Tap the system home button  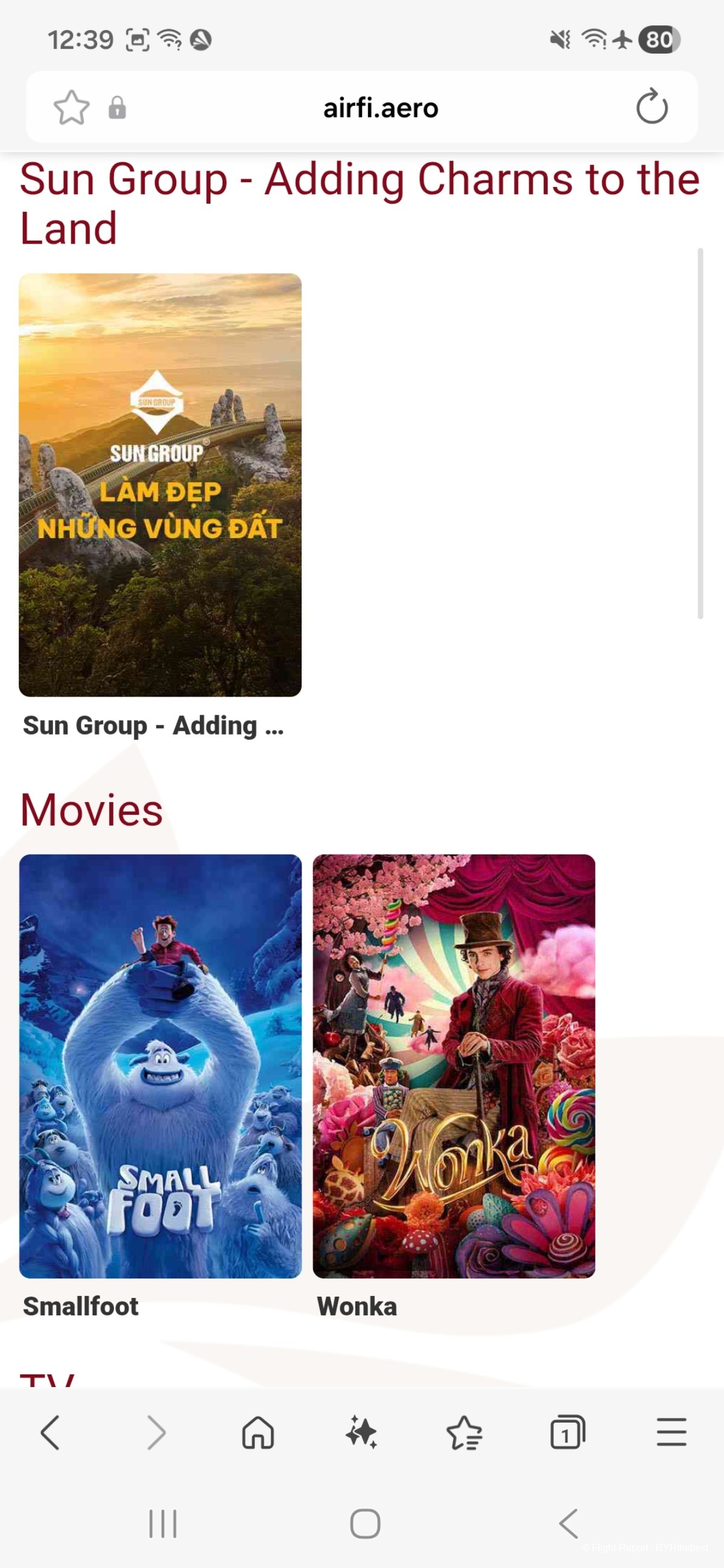pyautogui.click(x=365, y=1523)
